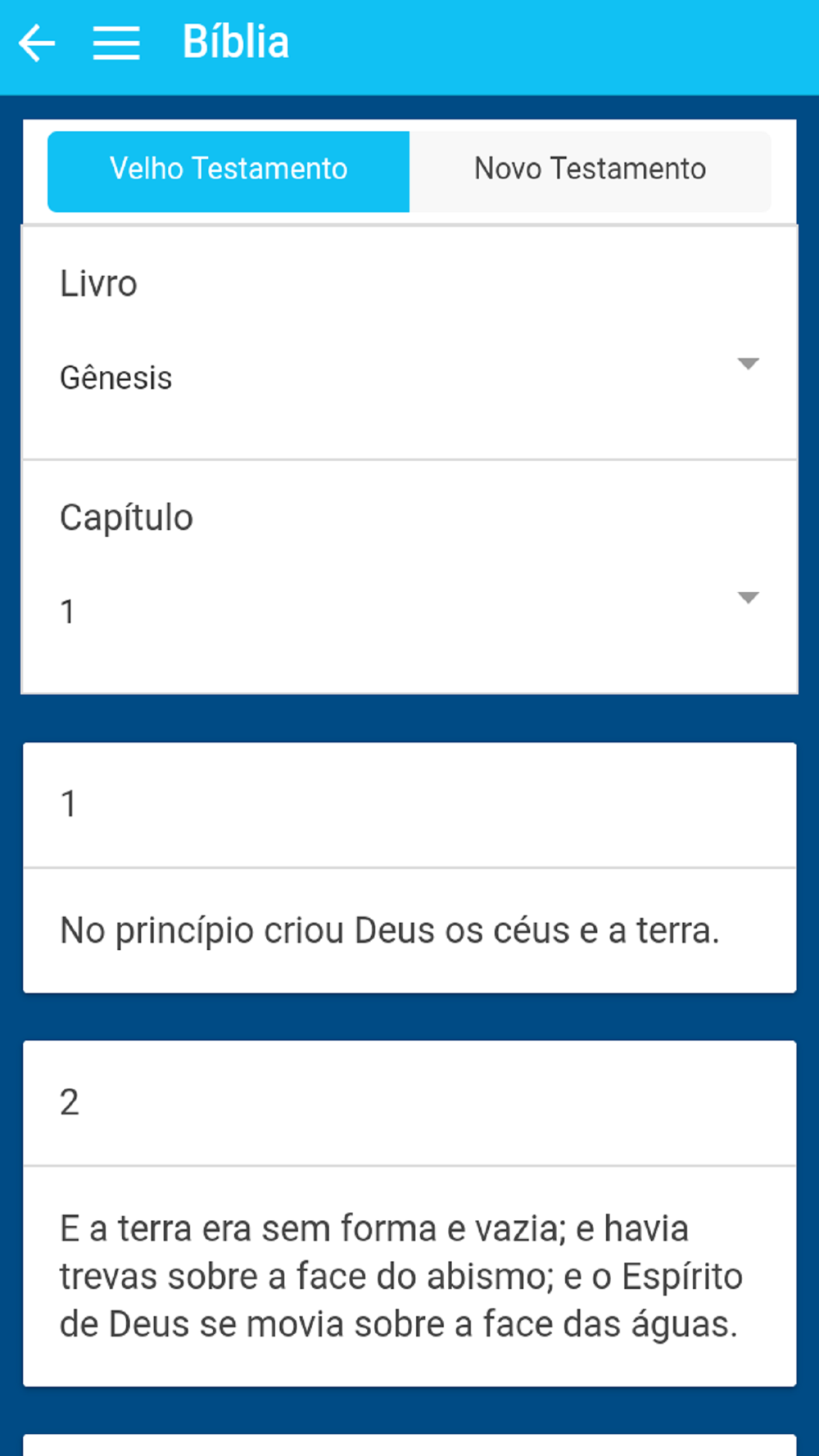The image size is (819, 1456).
Task: Open the hamburger drawer menu
Action: point(116,43)
